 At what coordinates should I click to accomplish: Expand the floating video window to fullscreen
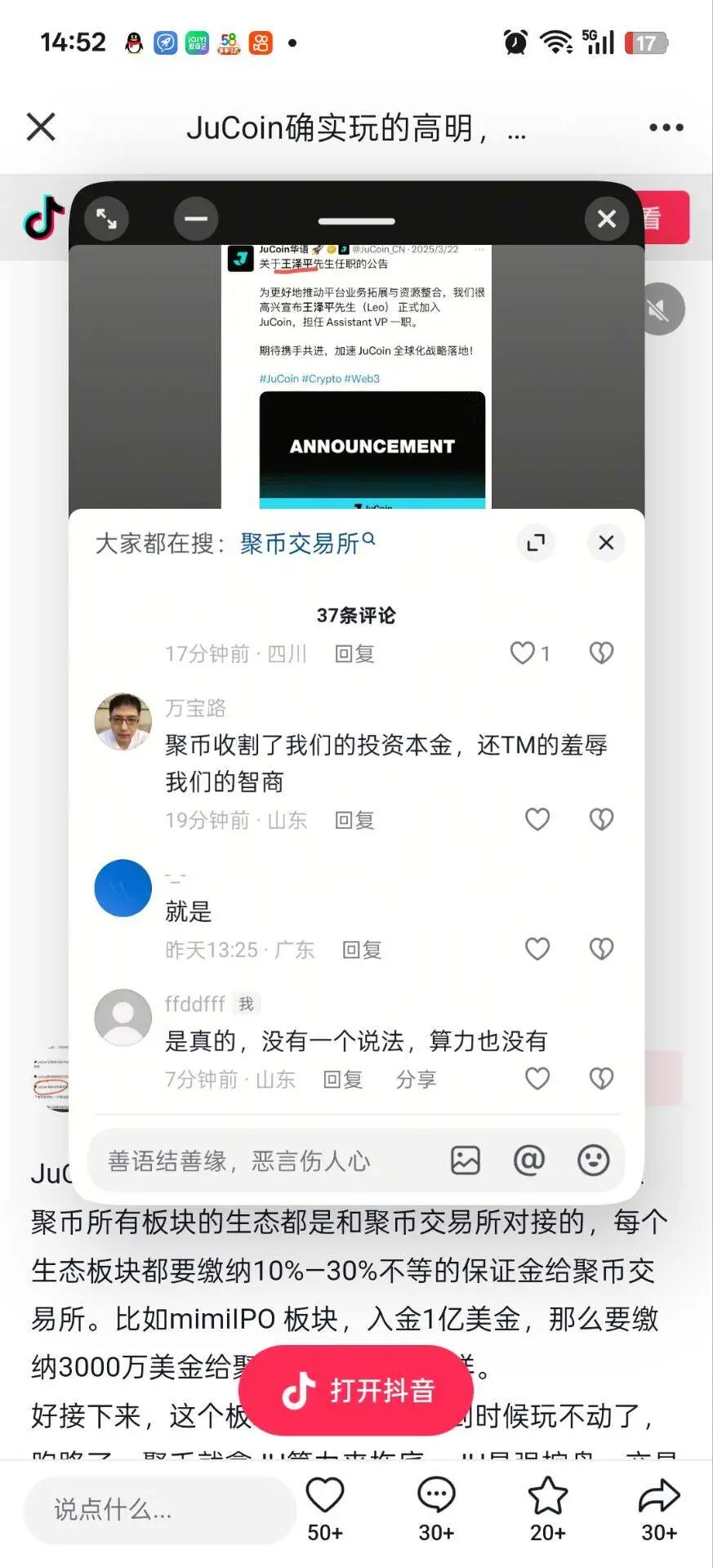(x=107, y=218)
